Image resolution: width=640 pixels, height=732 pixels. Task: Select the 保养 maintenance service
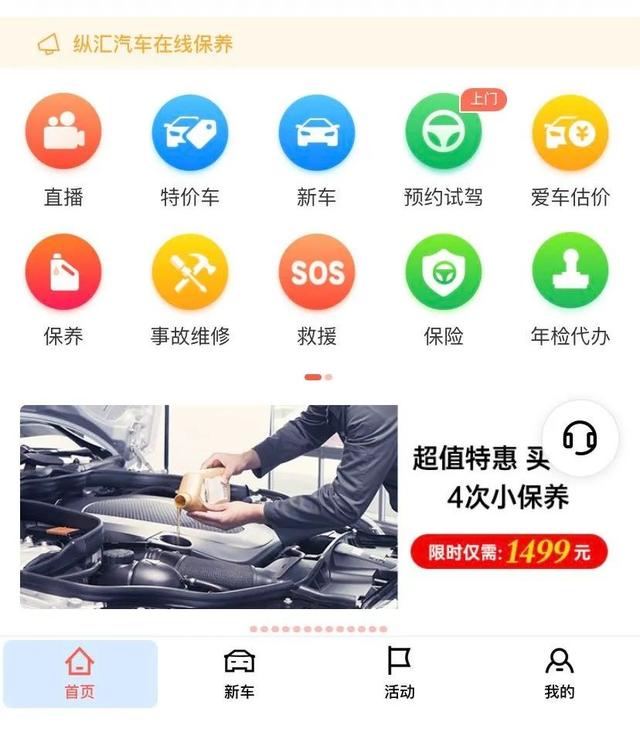[x=63, y=272]
